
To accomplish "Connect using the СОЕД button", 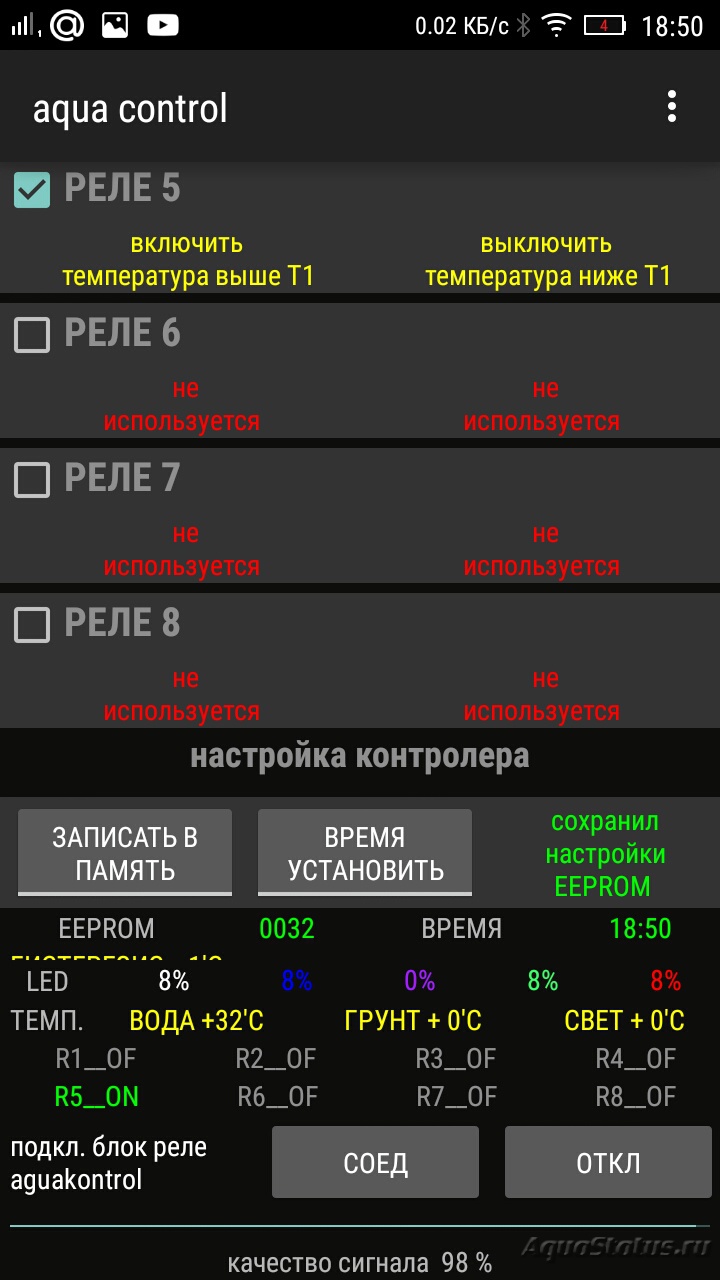I will (x=375, y=1162).
